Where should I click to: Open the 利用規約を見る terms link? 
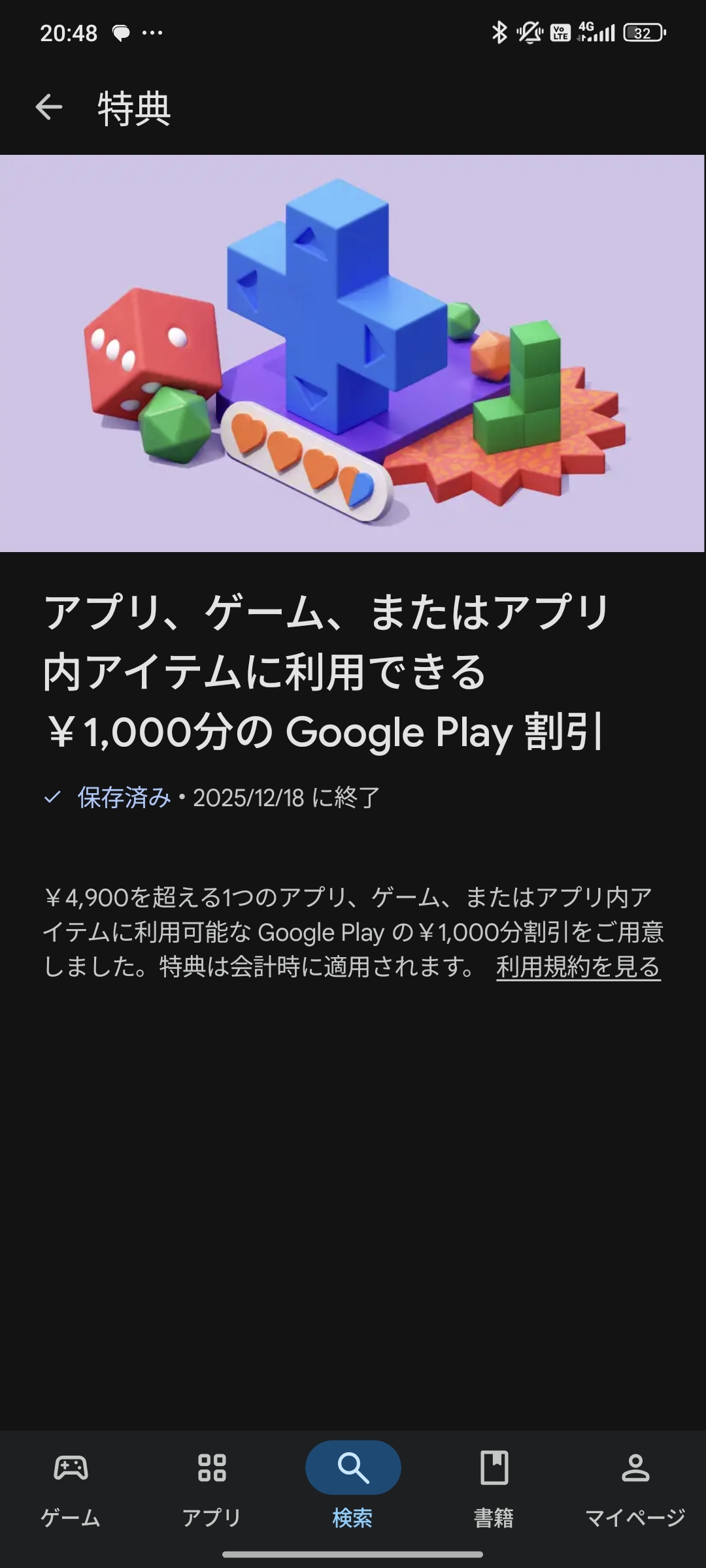click(578, 967)
